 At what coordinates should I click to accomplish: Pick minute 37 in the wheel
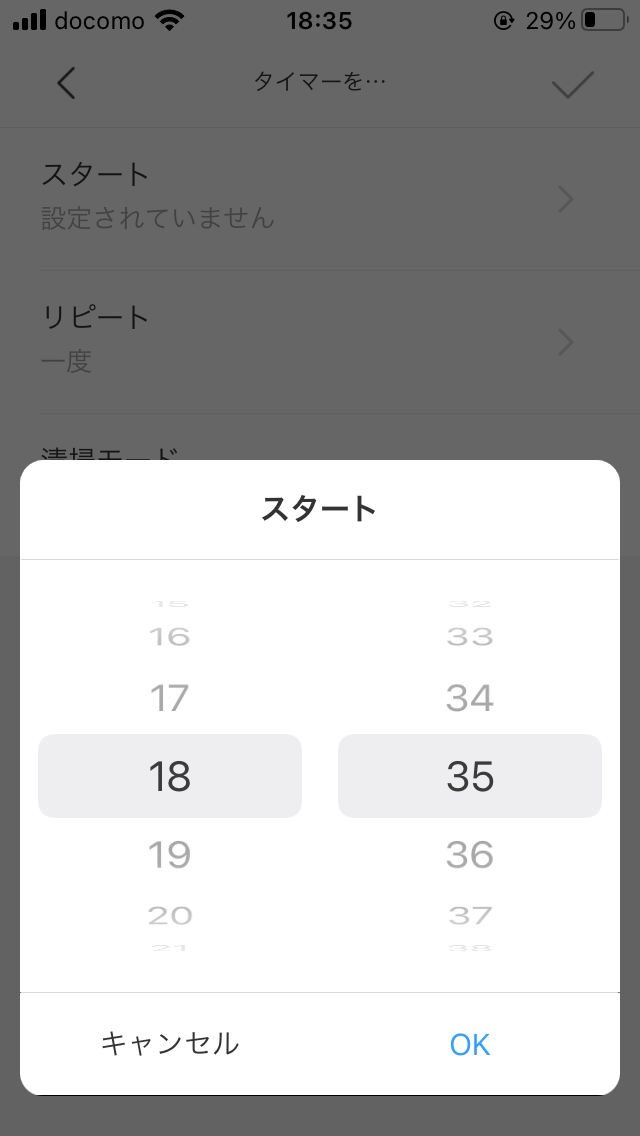[470, 915]
